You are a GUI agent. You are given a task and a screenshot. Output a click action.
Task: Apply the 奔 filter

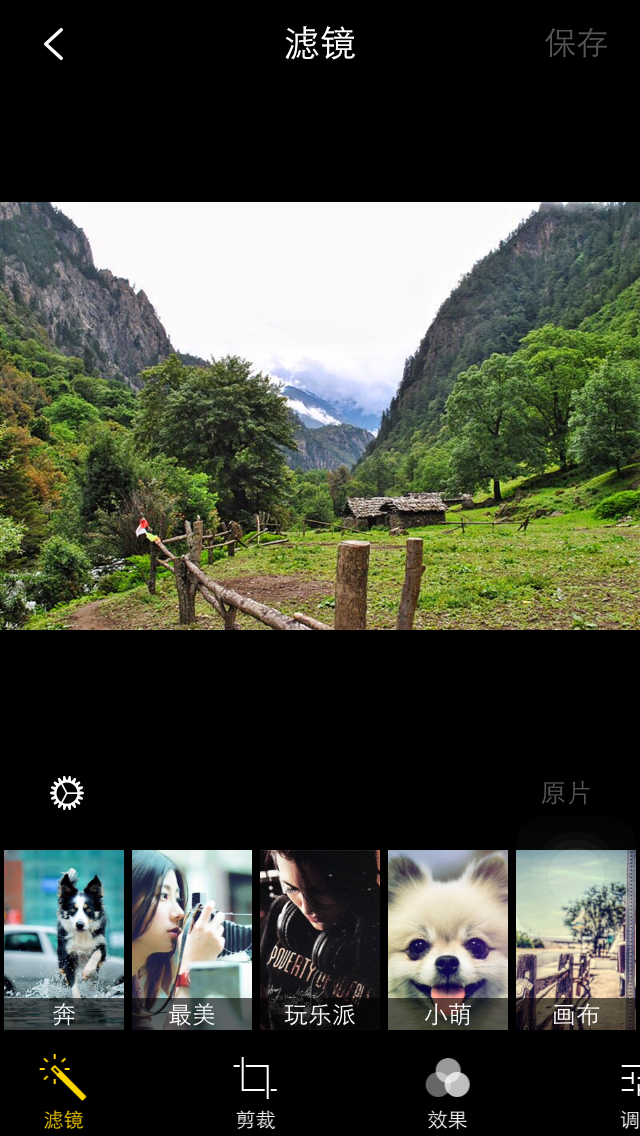click(64, 939)
